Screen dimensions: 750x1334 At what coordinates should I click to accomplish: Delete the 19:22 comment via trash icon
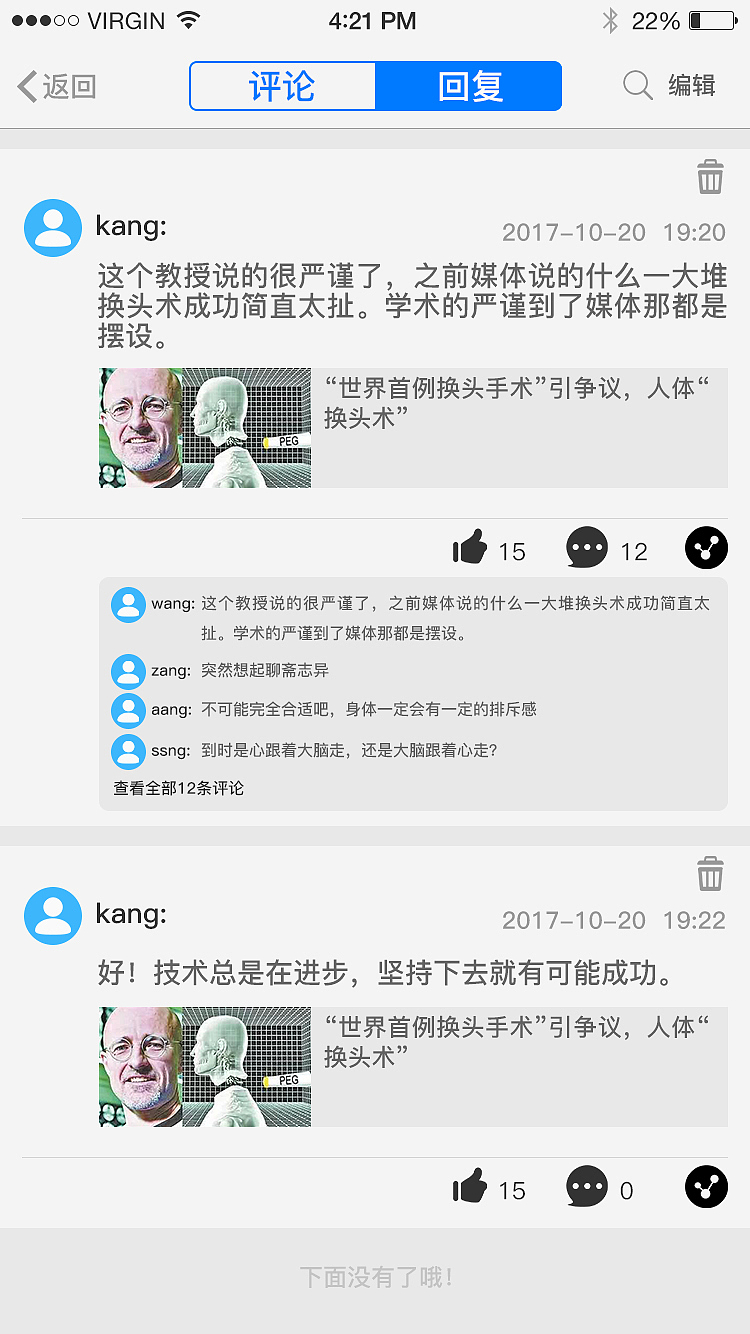(710, 873)
